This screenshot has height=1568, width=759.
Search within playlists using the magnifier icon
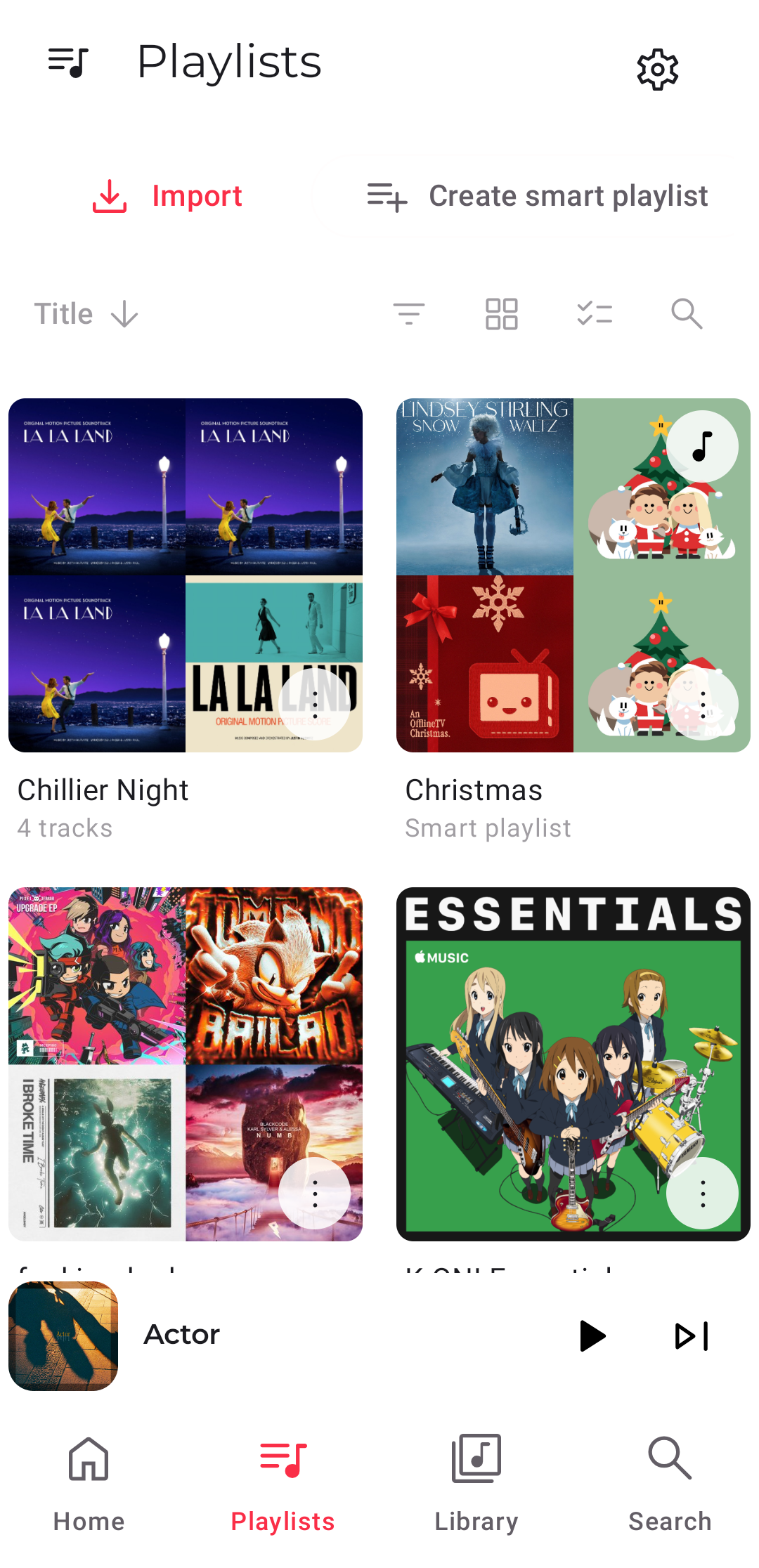point(687,313)
